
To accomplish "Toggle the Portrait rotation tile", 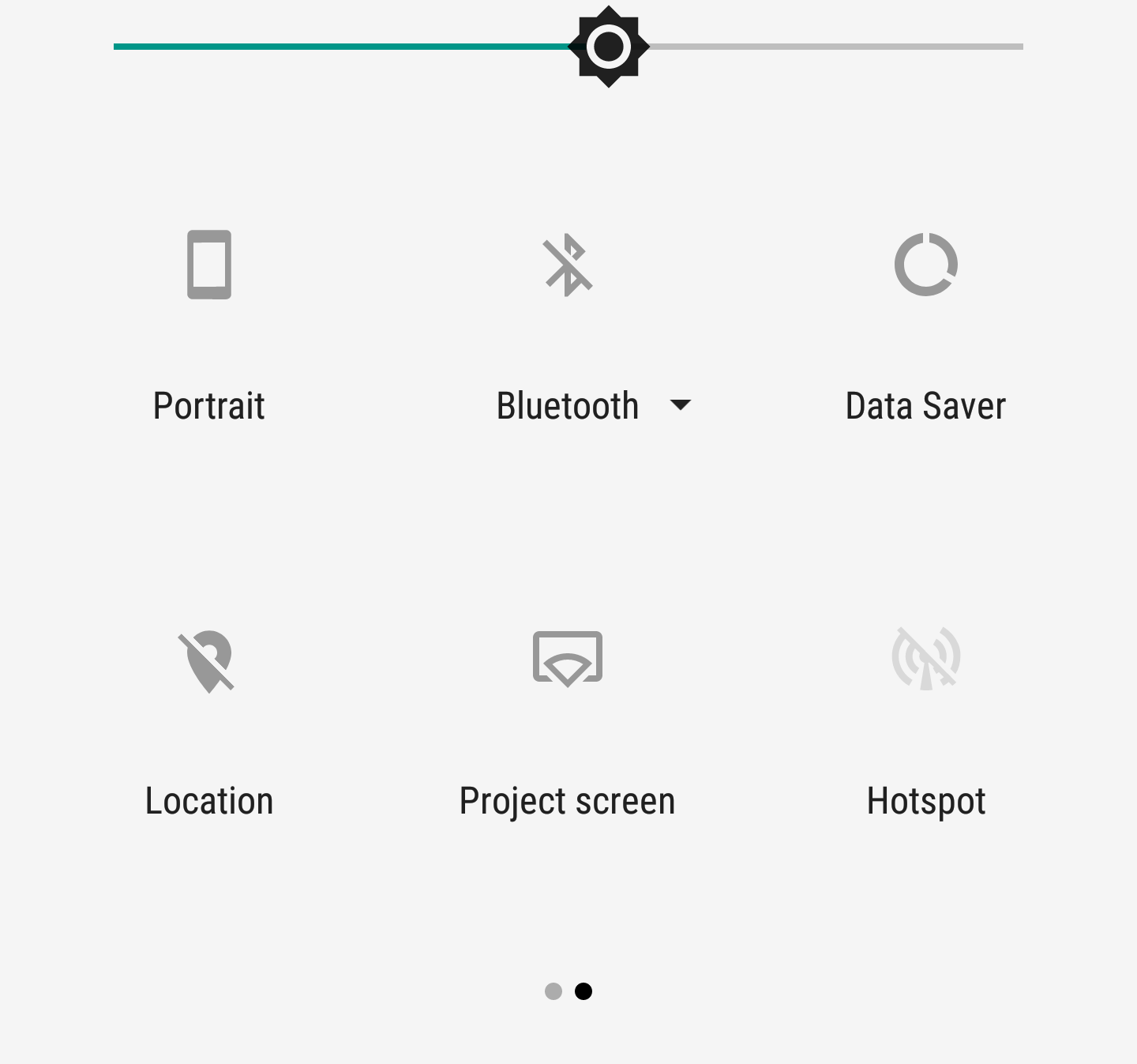I will [209, 265].
